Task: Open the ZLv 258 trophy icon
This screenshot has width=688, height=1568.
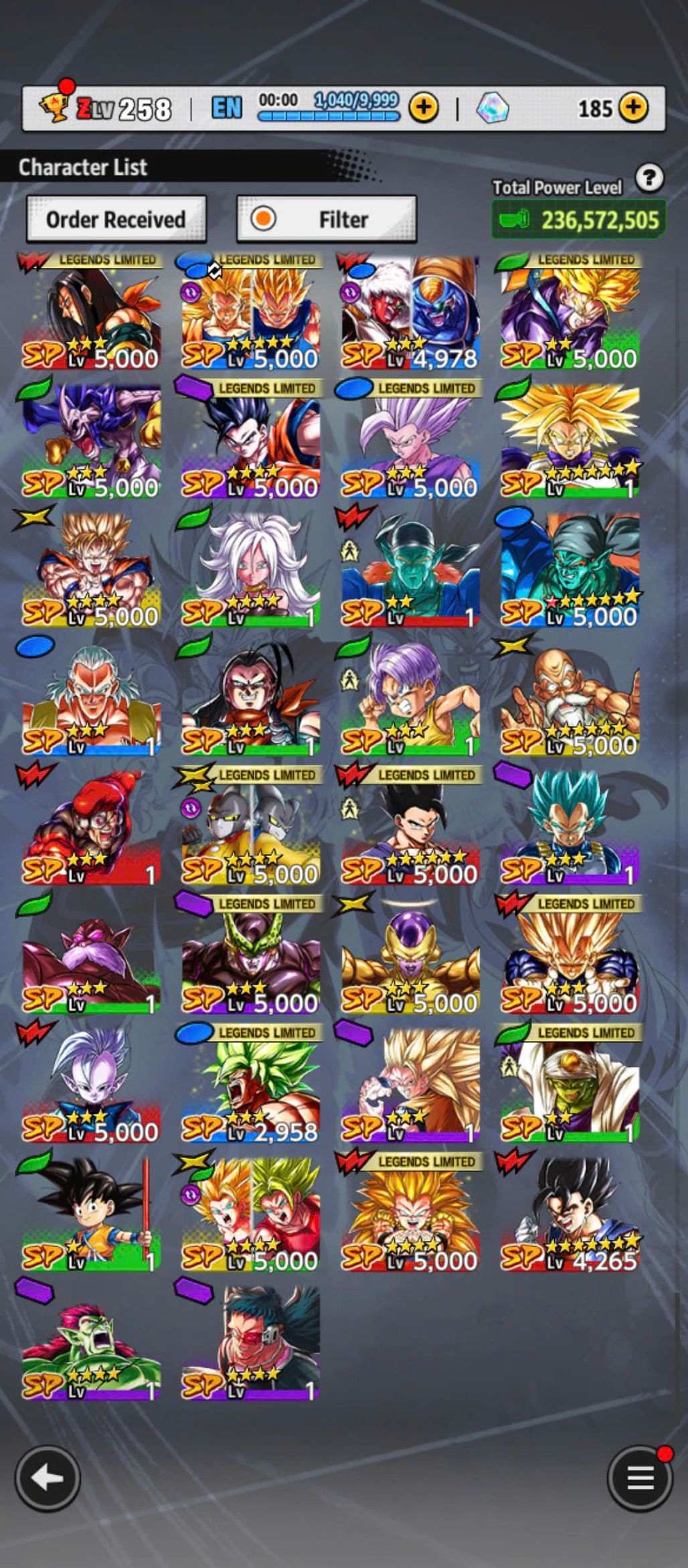Action: tap(55, 106)
